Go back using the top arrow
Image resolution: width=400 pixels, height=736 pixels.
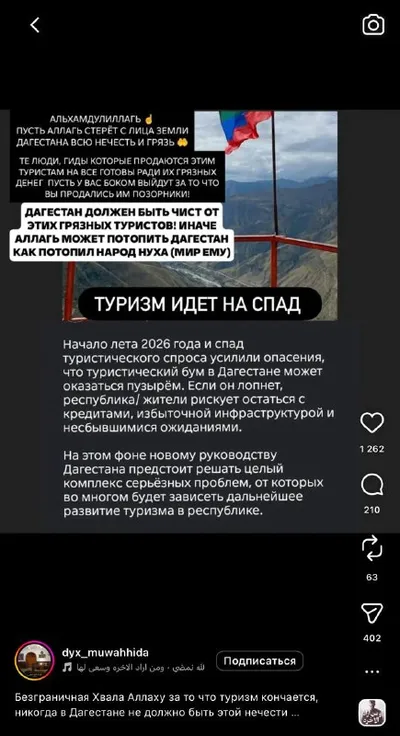point(35,25)
